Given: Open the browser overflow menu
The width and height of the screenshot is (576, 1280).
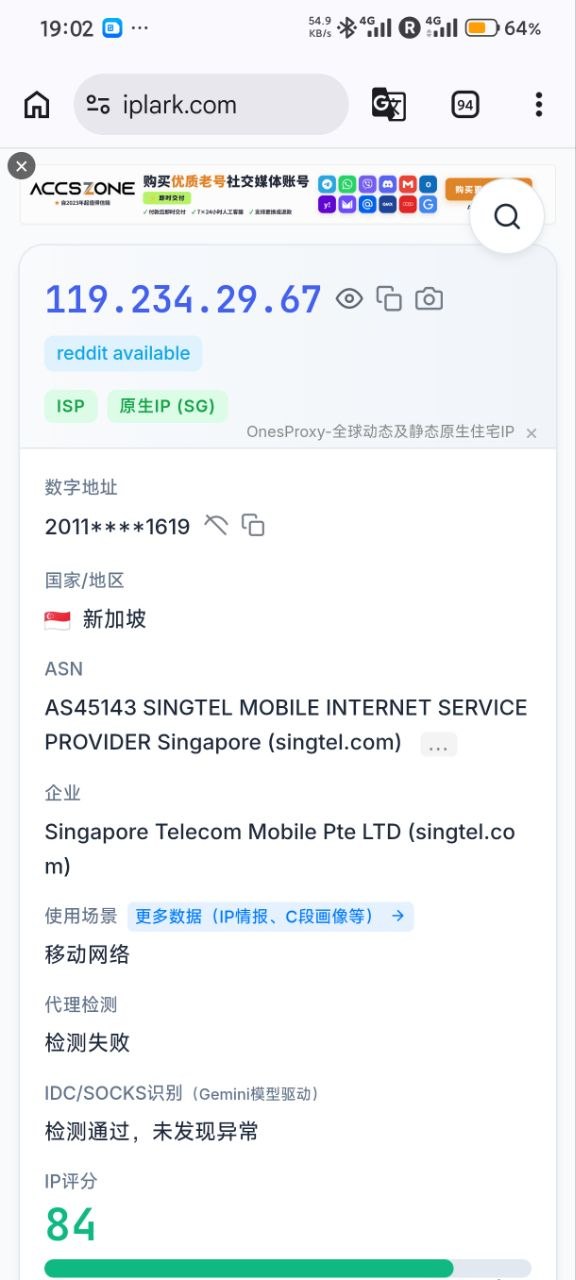Looking at the screenshot, I should click(x=538, y=104).
